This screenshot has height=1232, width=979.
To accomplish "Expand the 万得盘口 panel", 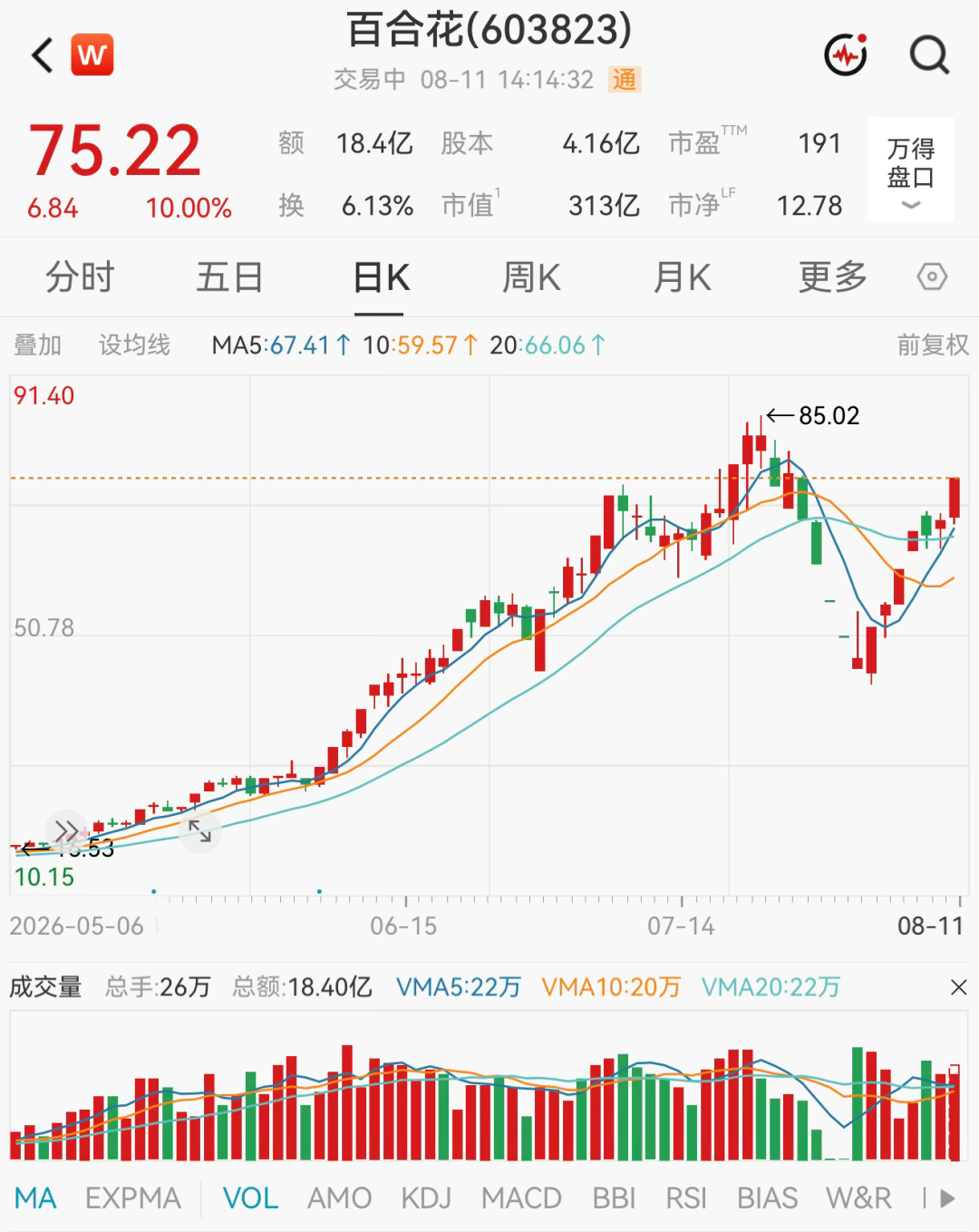I will pyautogui.click(x=910, y=170).
